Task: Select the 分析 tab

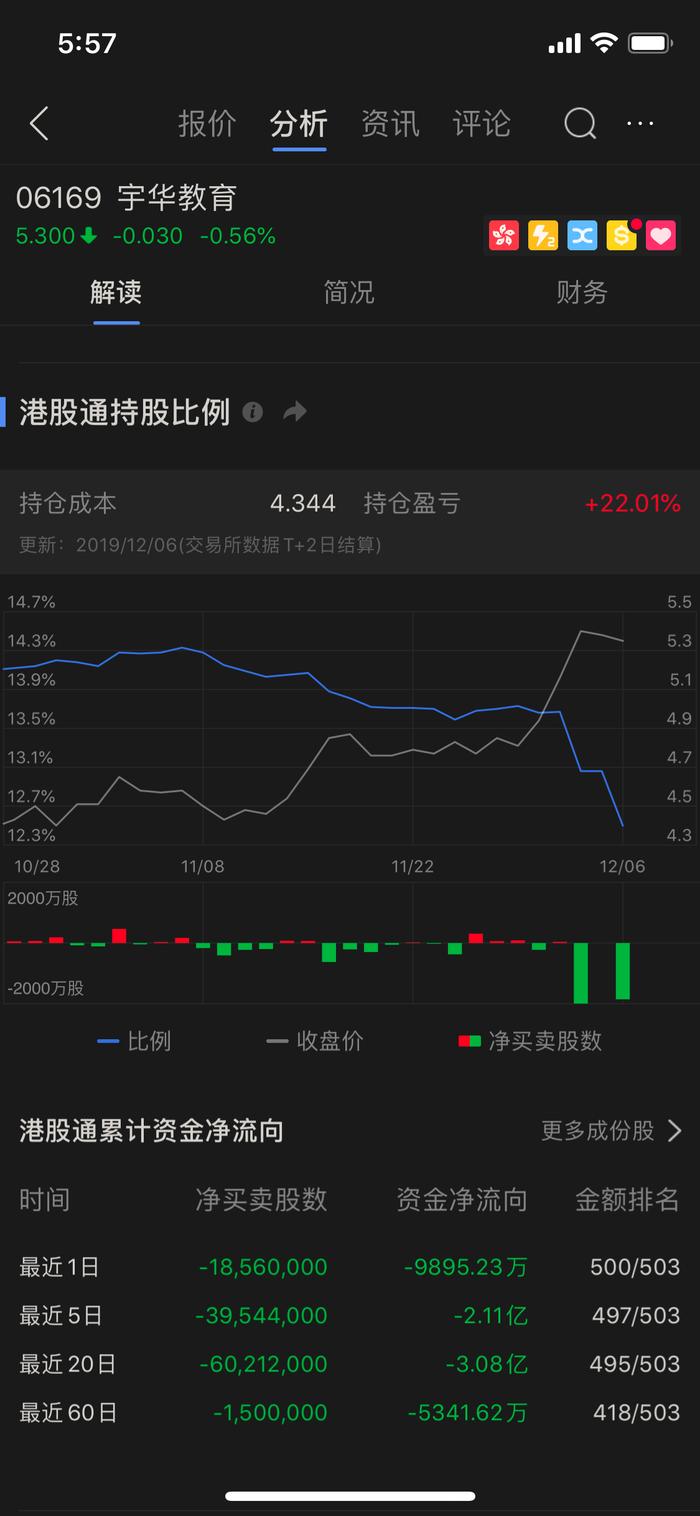Action: tap(299, 124)
